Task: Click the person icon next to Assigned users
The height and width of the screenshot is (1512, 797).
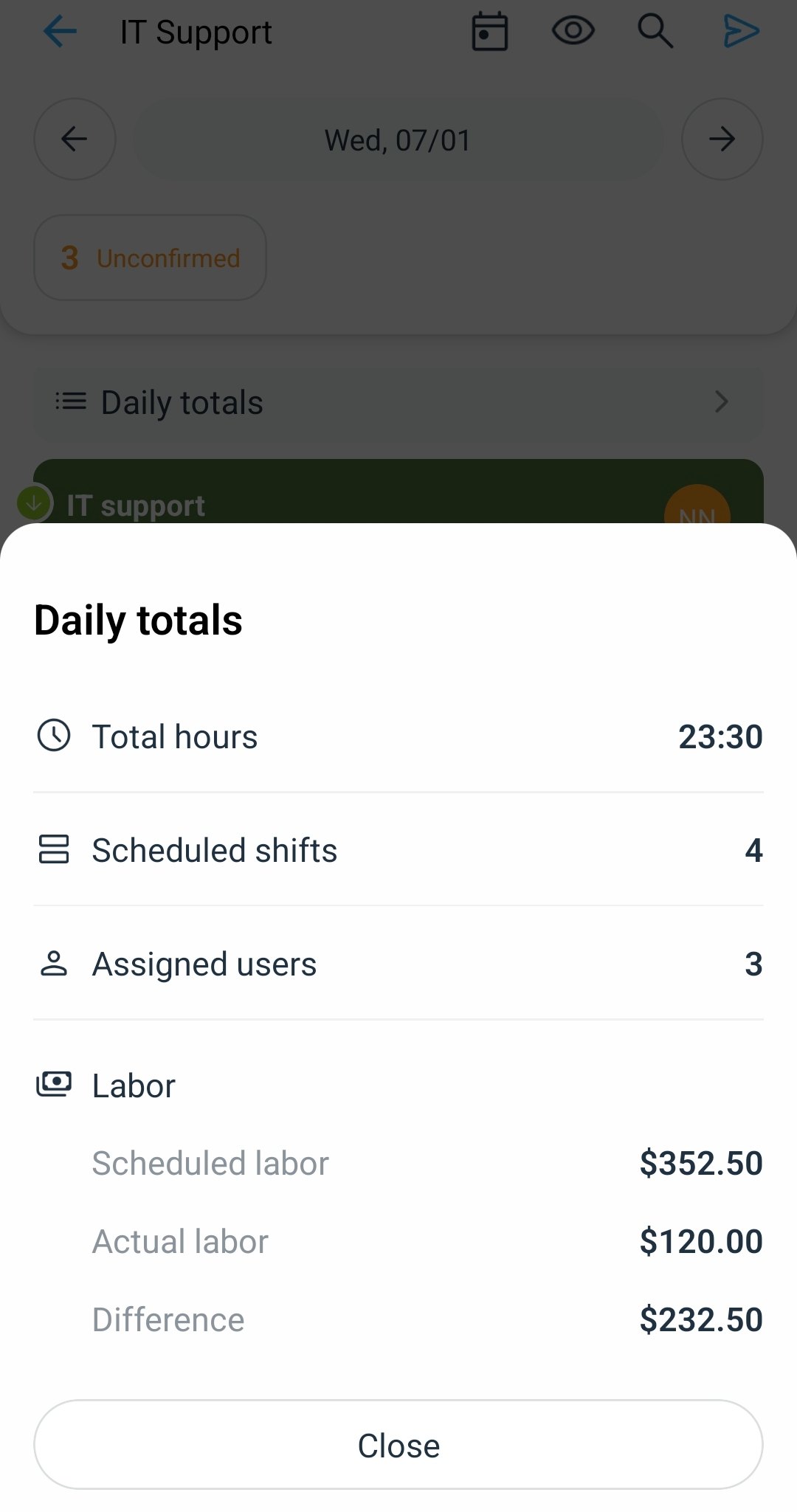Action: pos(54,963)
